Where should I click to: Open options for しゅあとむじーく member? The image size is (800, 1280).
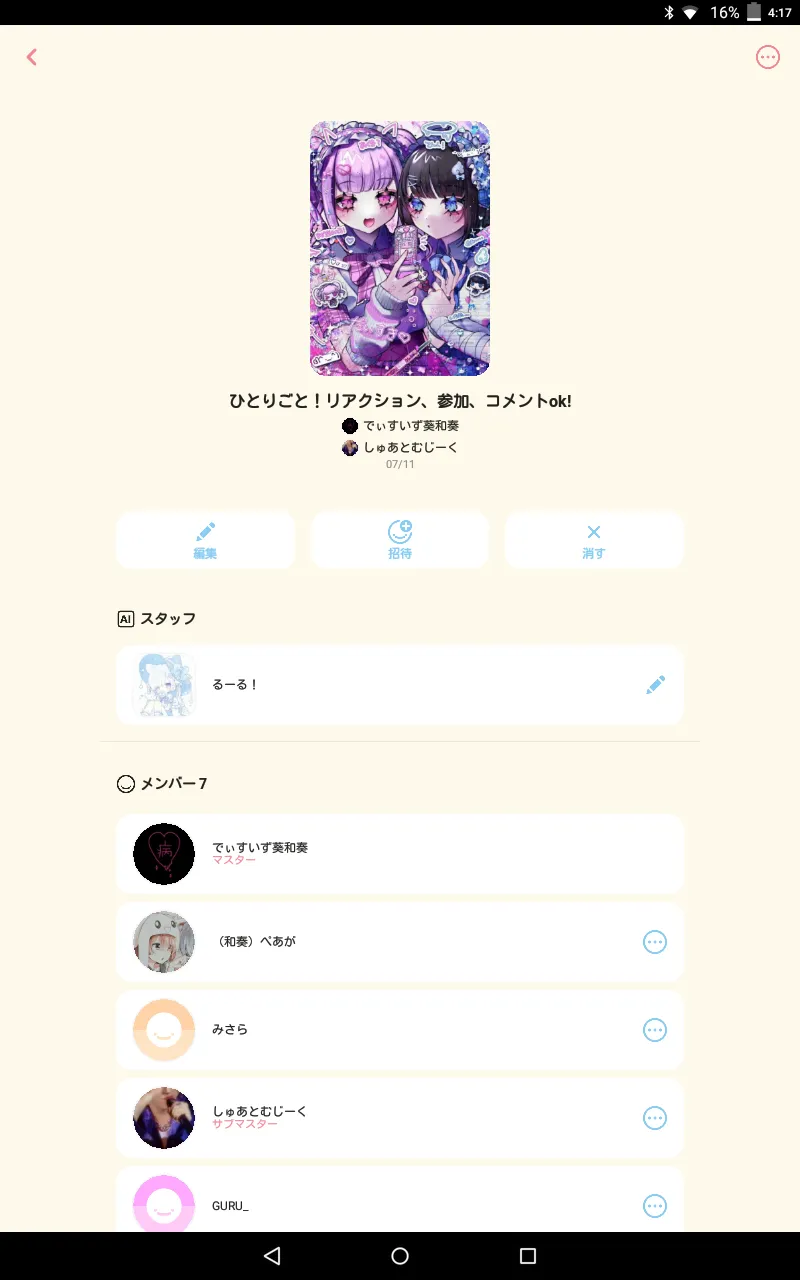[654, 1118]
